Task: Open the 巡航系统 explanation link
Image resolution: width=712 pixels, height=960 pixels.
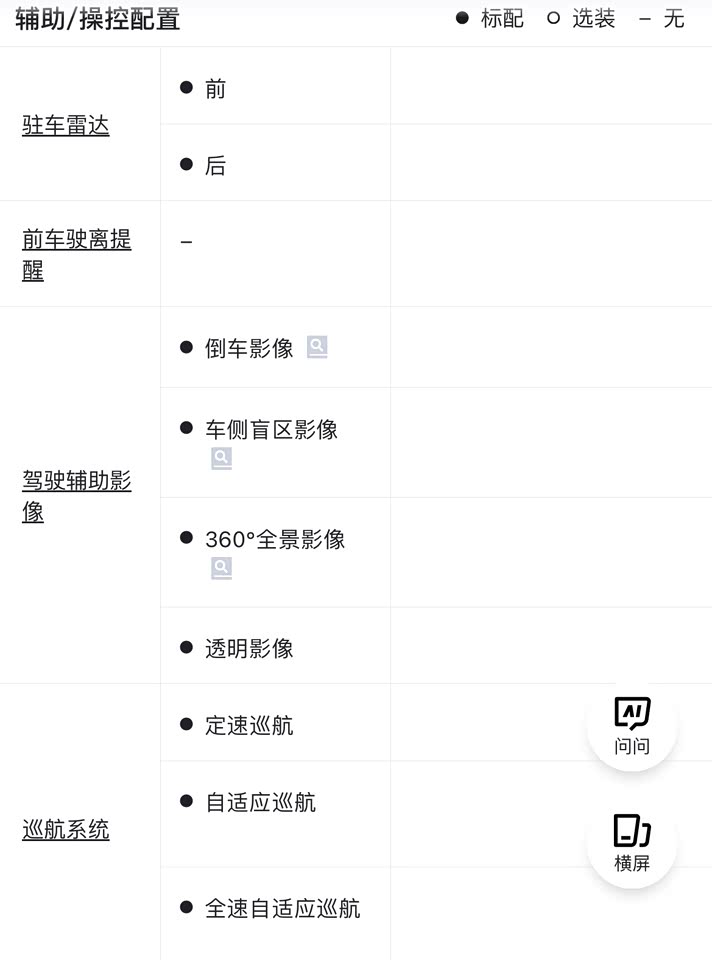Action: [66, 829]
